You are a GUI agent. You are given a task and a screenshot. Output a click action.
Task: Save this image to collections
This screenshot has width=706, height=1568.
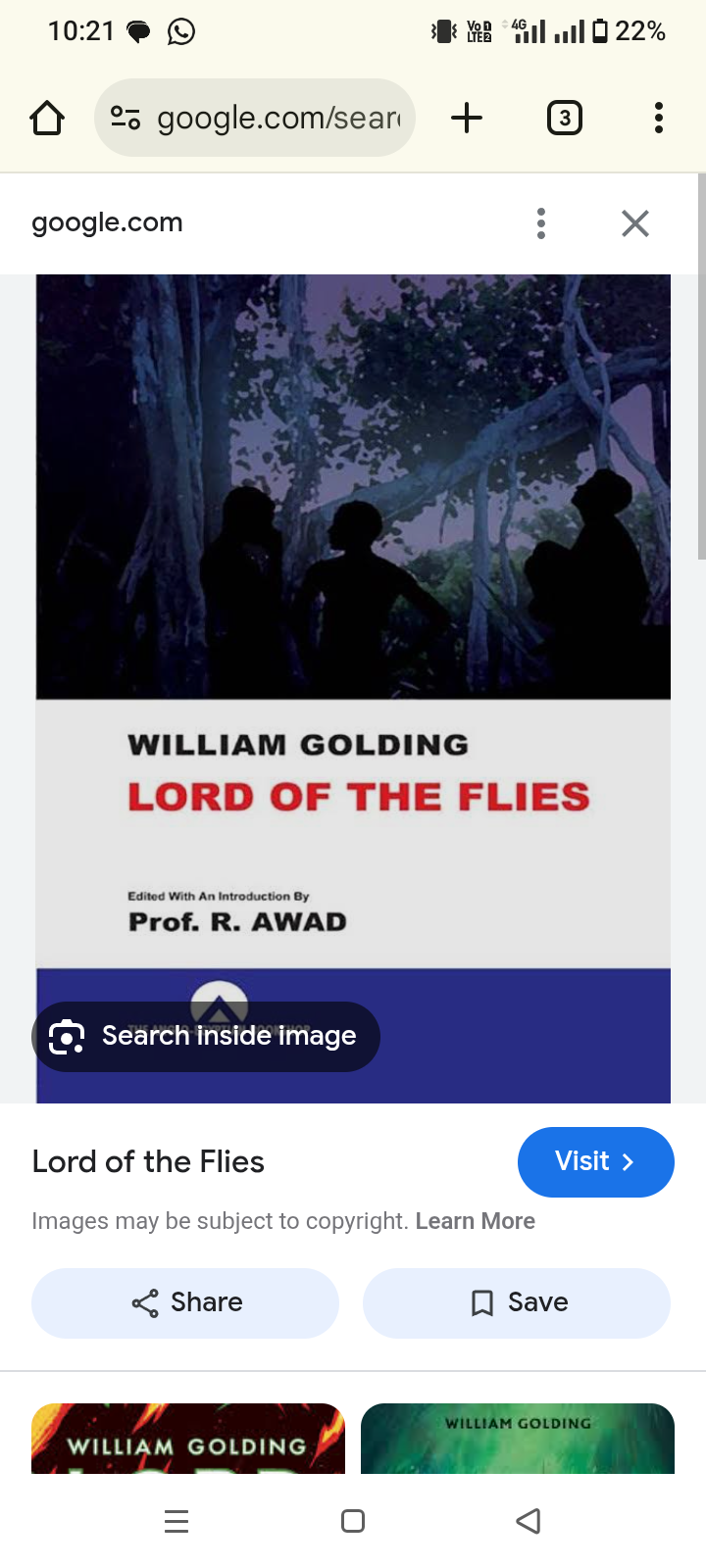tap(517, 1302)
